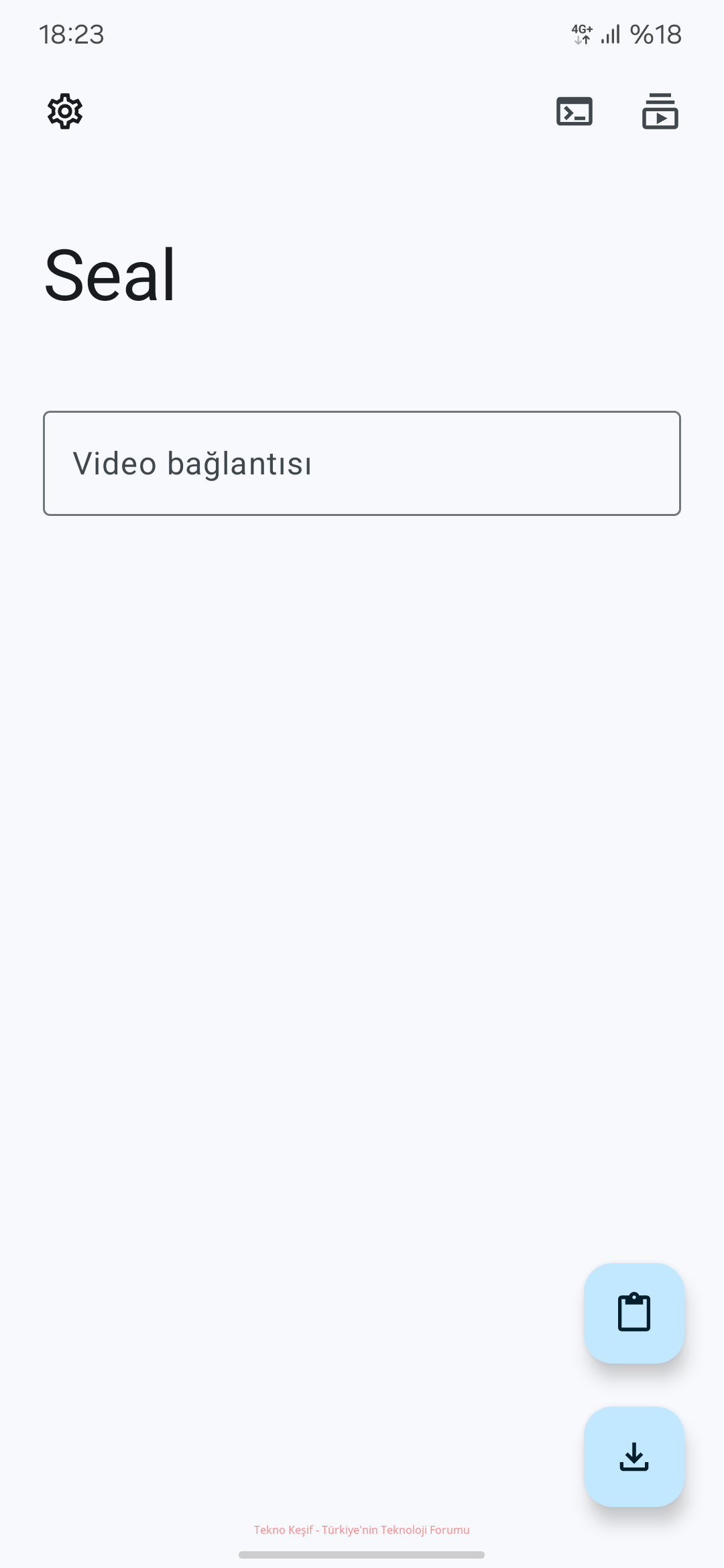
Task: Open the downloads library icon
Action: coord(660,111)
